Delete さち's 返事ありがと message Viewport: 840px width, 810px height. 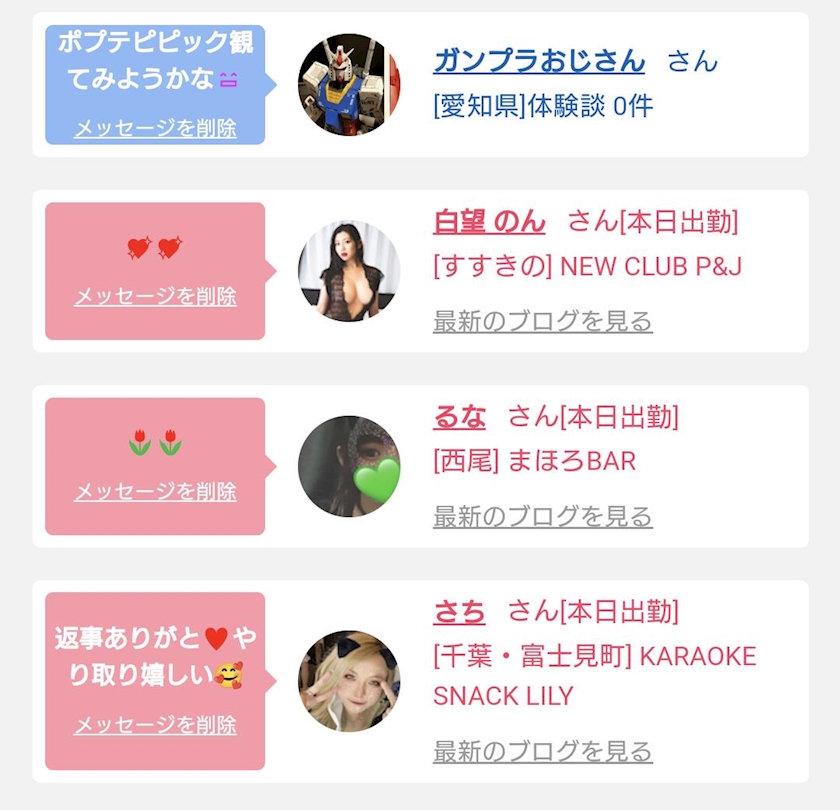pyautogui.click(x=155, y=725)
